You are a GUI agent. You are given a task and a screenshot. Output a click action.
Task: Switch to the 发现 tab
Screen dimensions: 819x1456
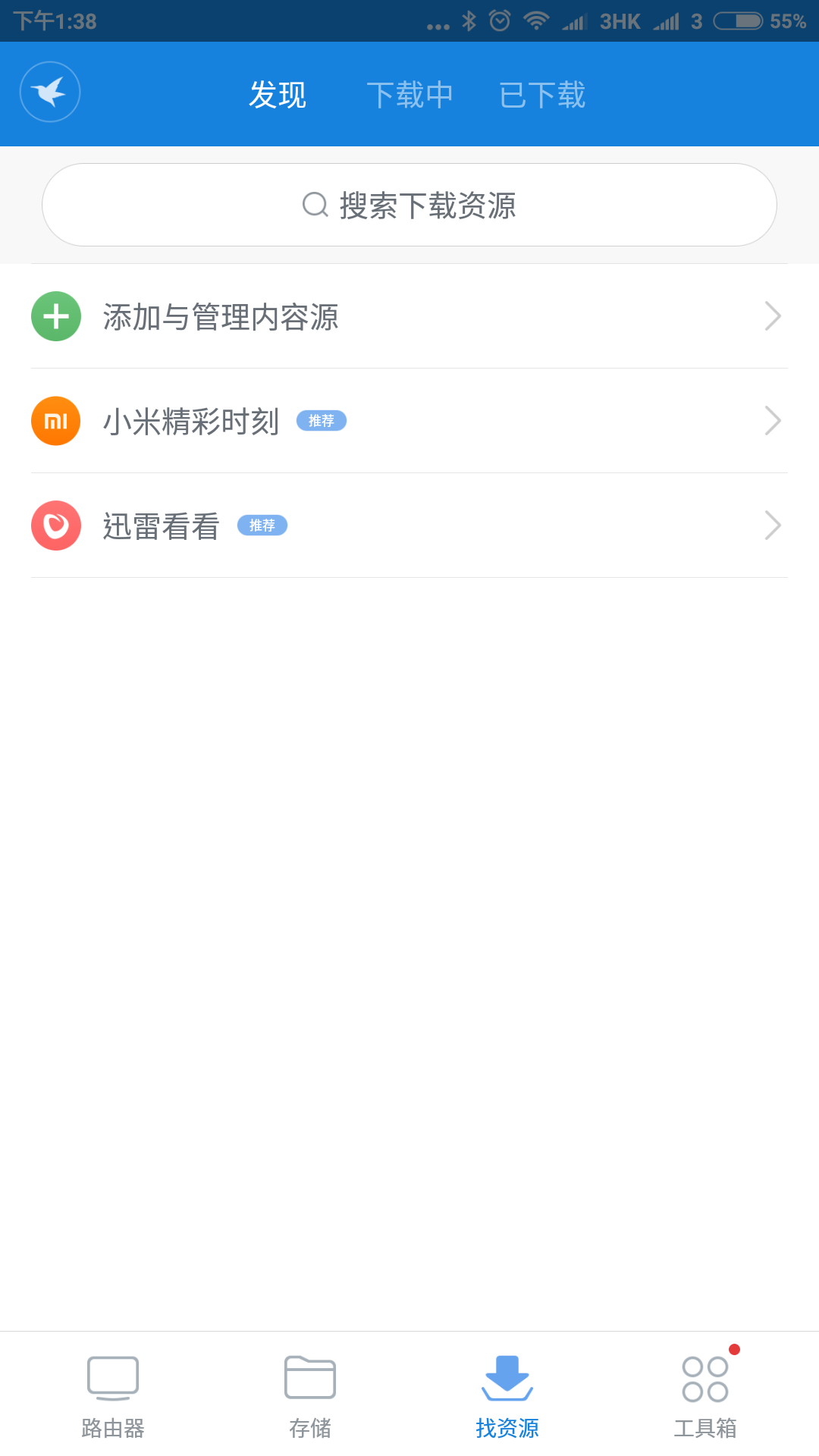coord(278,95)
